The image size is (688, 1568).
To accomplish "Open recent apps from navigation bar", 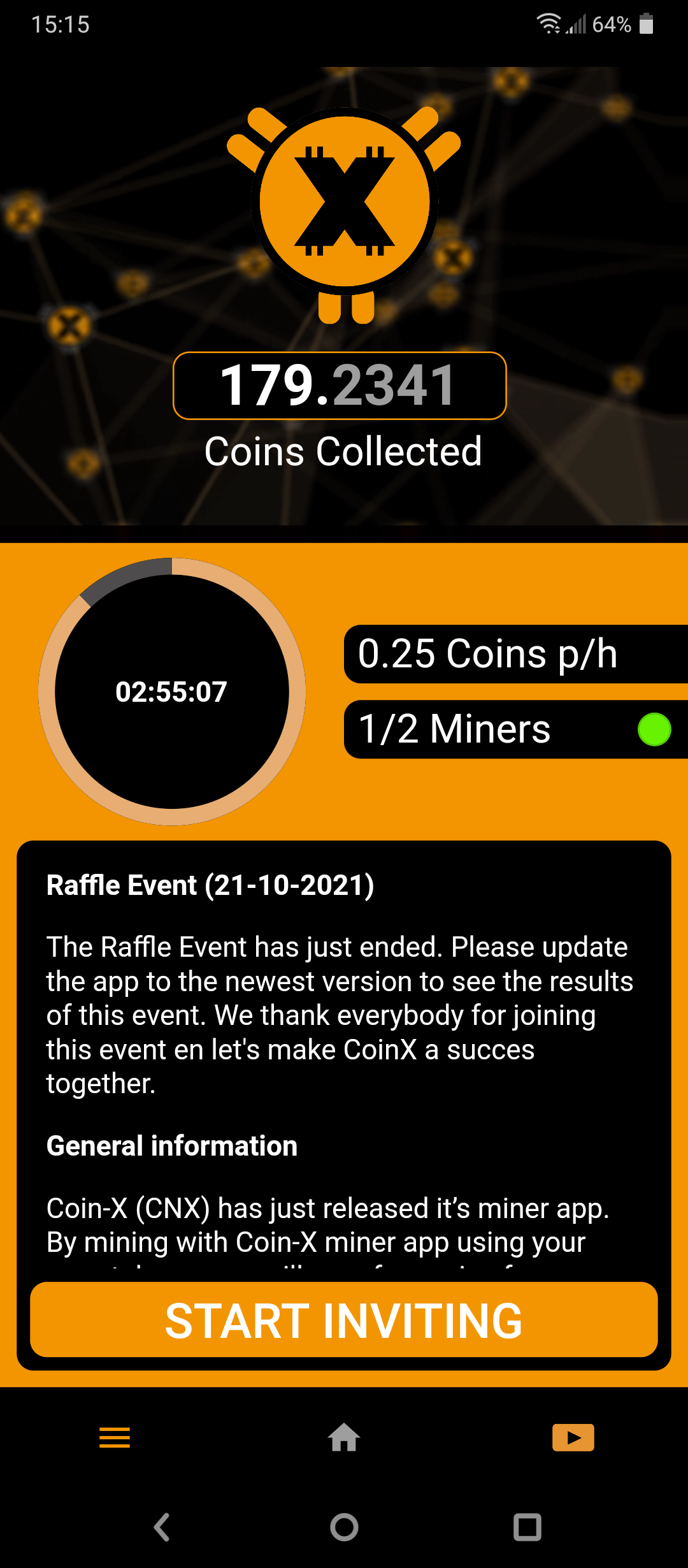I will [527, 1527].
